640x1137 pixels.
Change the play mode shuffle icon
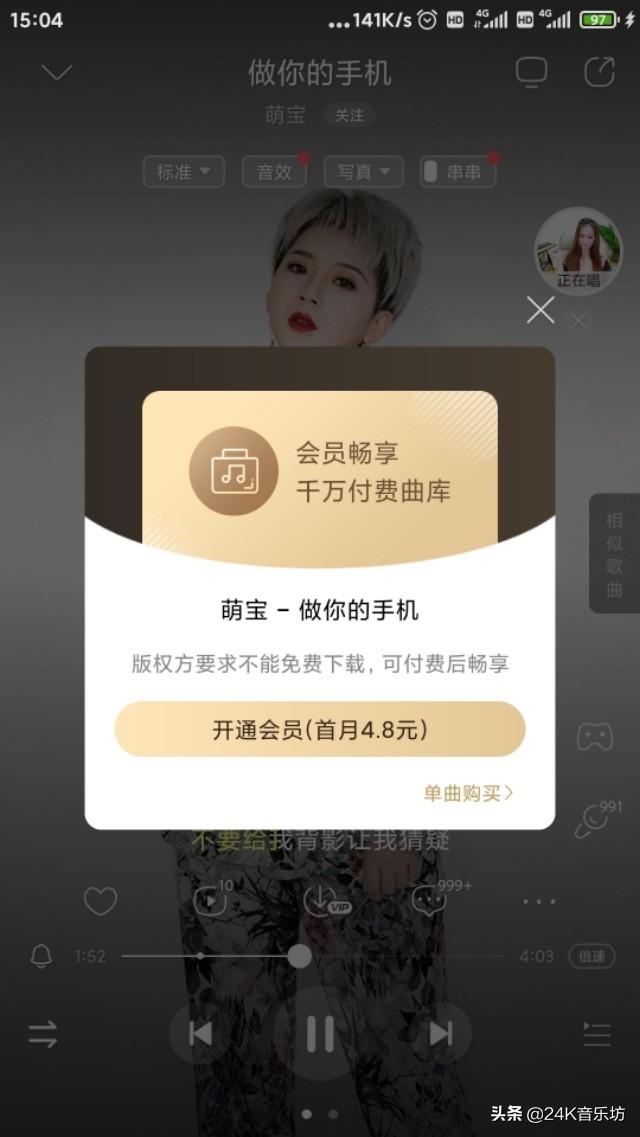coord(43,1034)
